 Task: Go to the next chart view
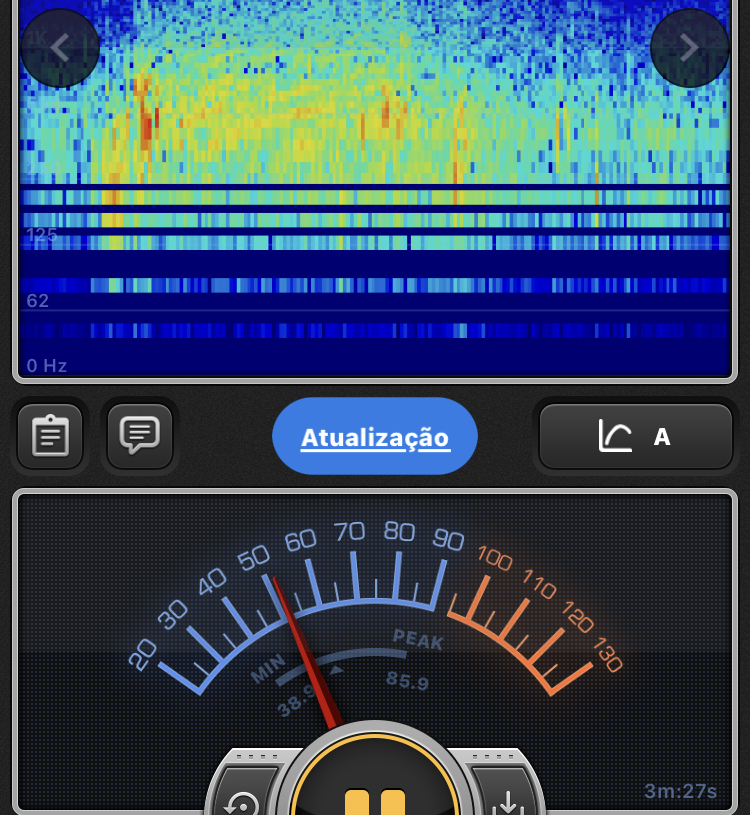[x=689, y=48]
